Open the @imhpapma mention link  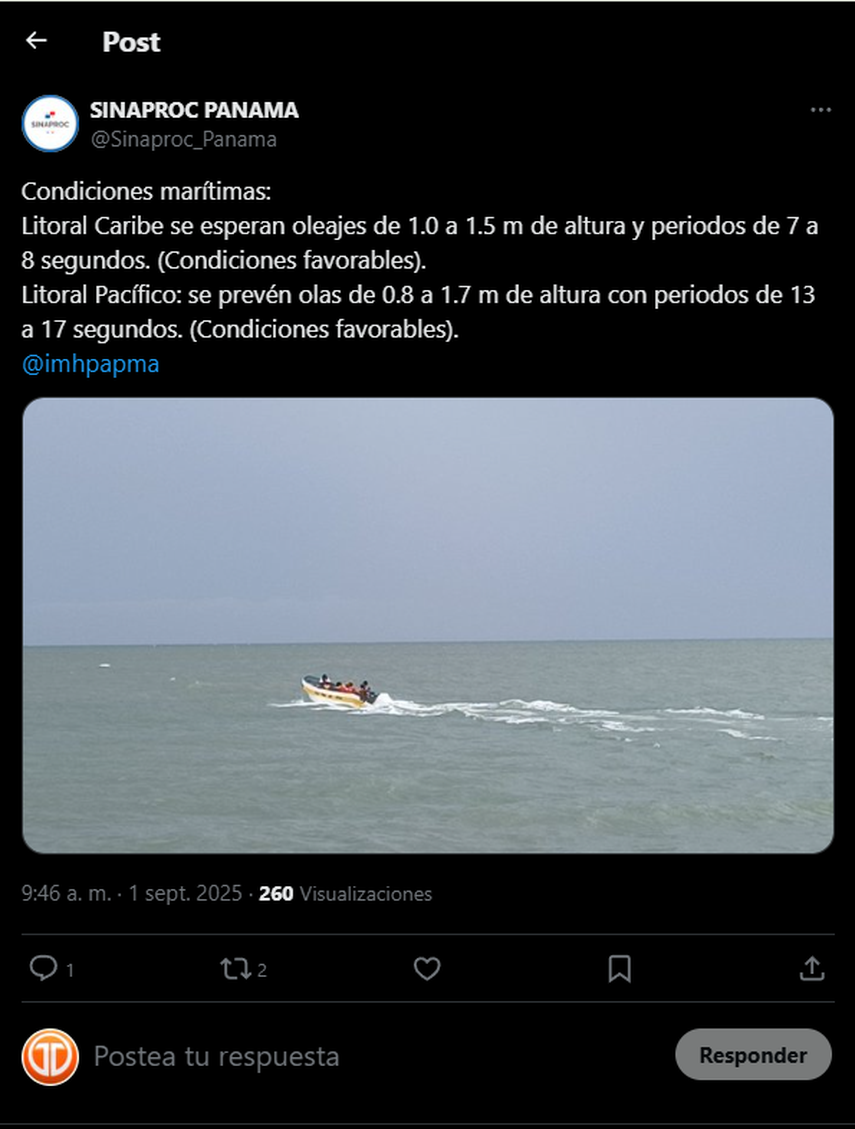90,365
